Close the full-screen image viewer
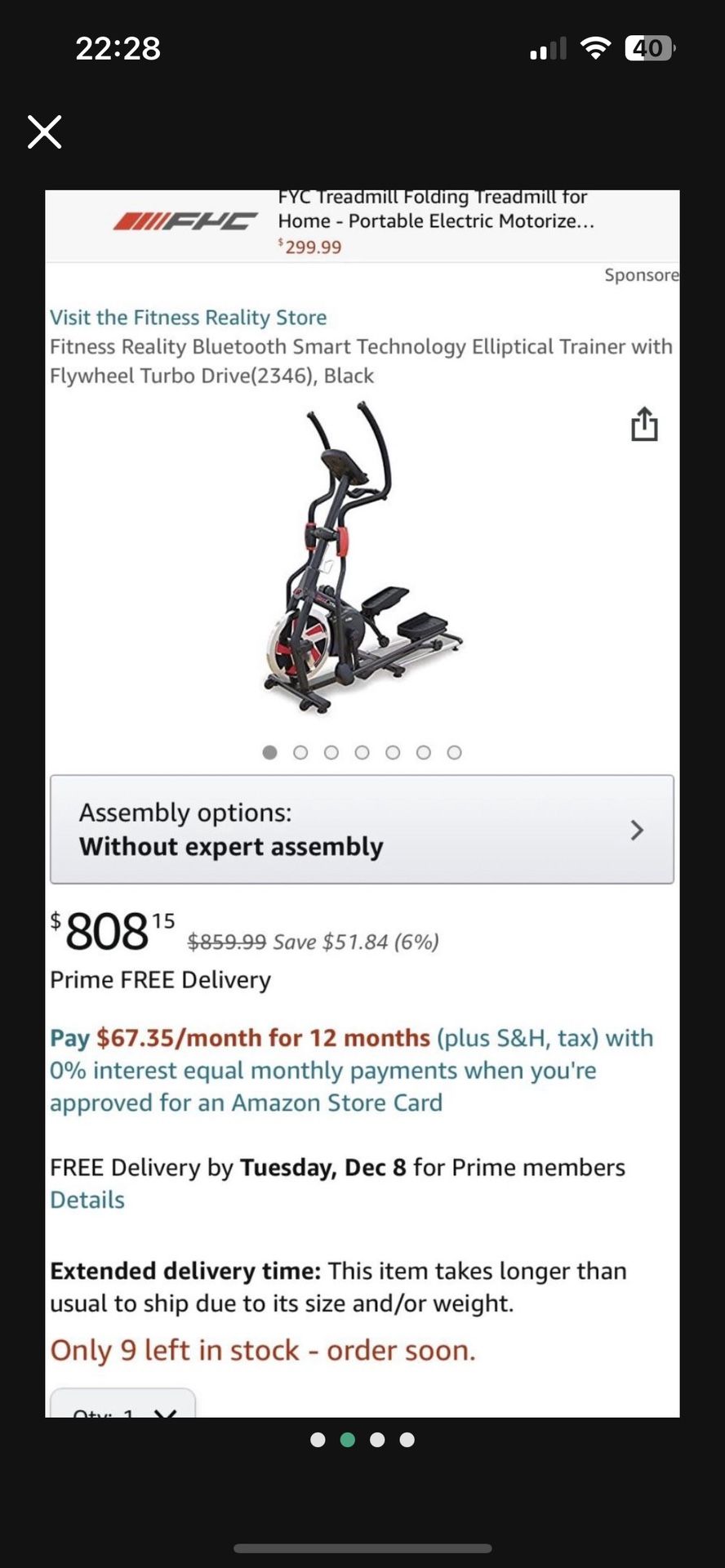The height and width of the screenshot is (1568, 725). click(44, 131)
